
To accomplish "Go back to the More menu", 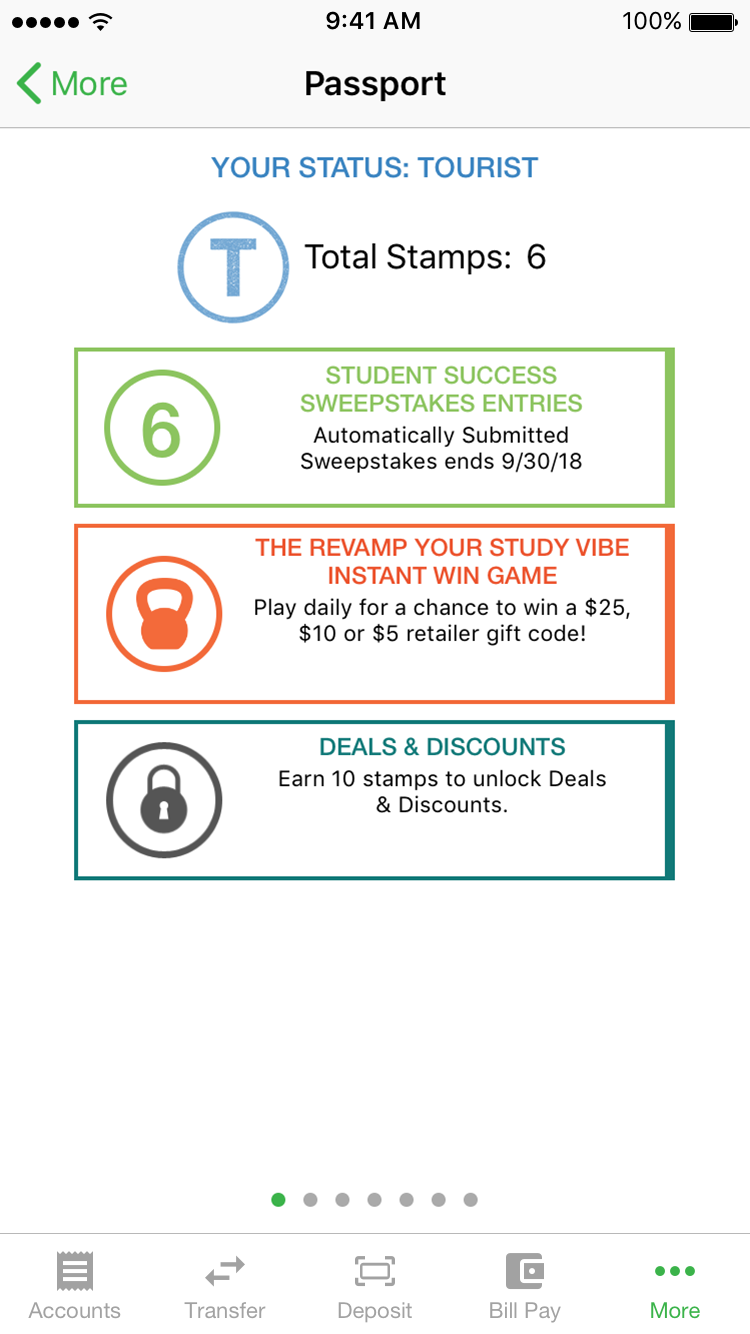I will (72, 84).
